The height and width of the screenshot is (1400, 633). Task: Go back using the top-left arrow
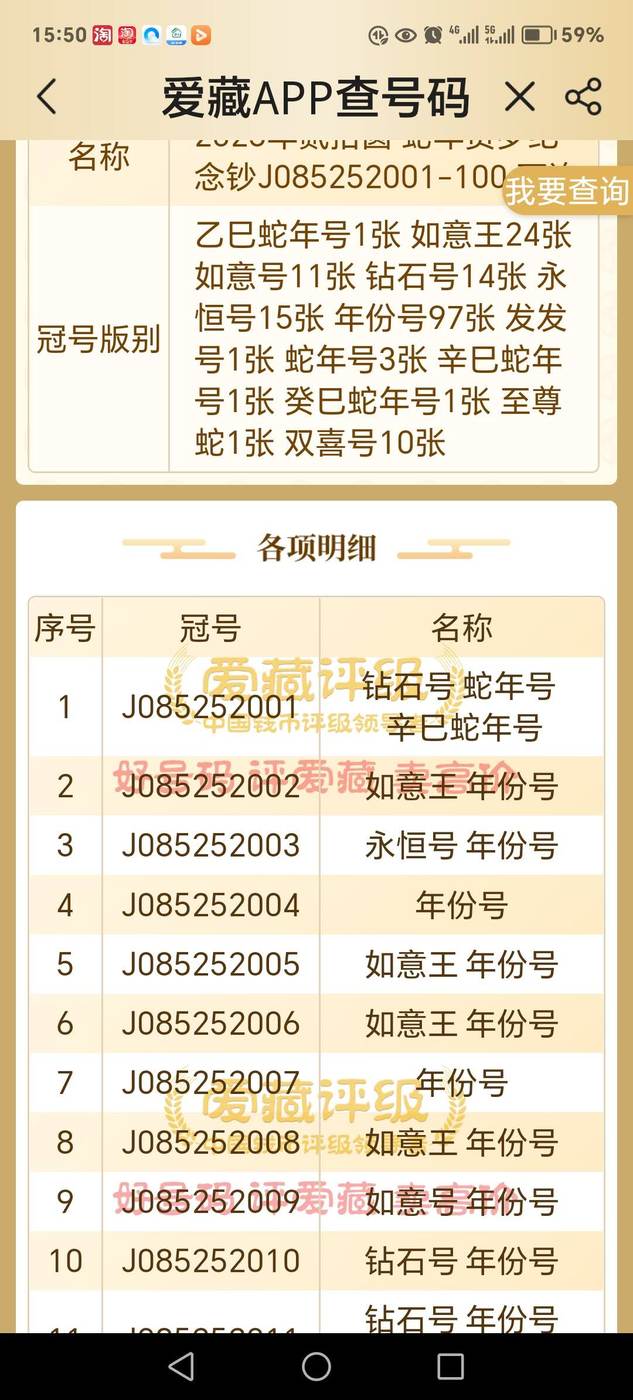(x=46, y=97)
